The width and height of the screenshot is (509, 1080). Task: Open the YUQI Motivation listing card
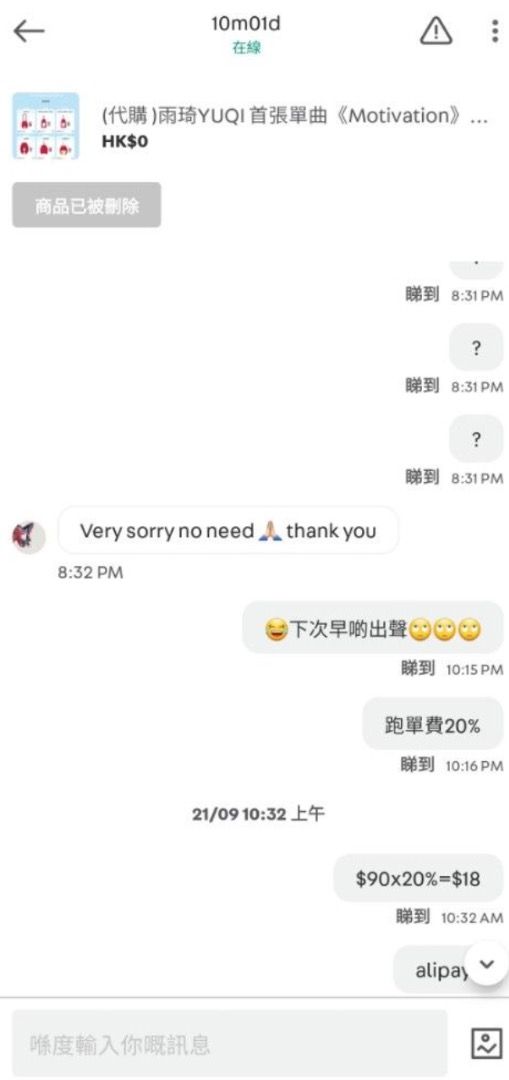coord(254,126)
